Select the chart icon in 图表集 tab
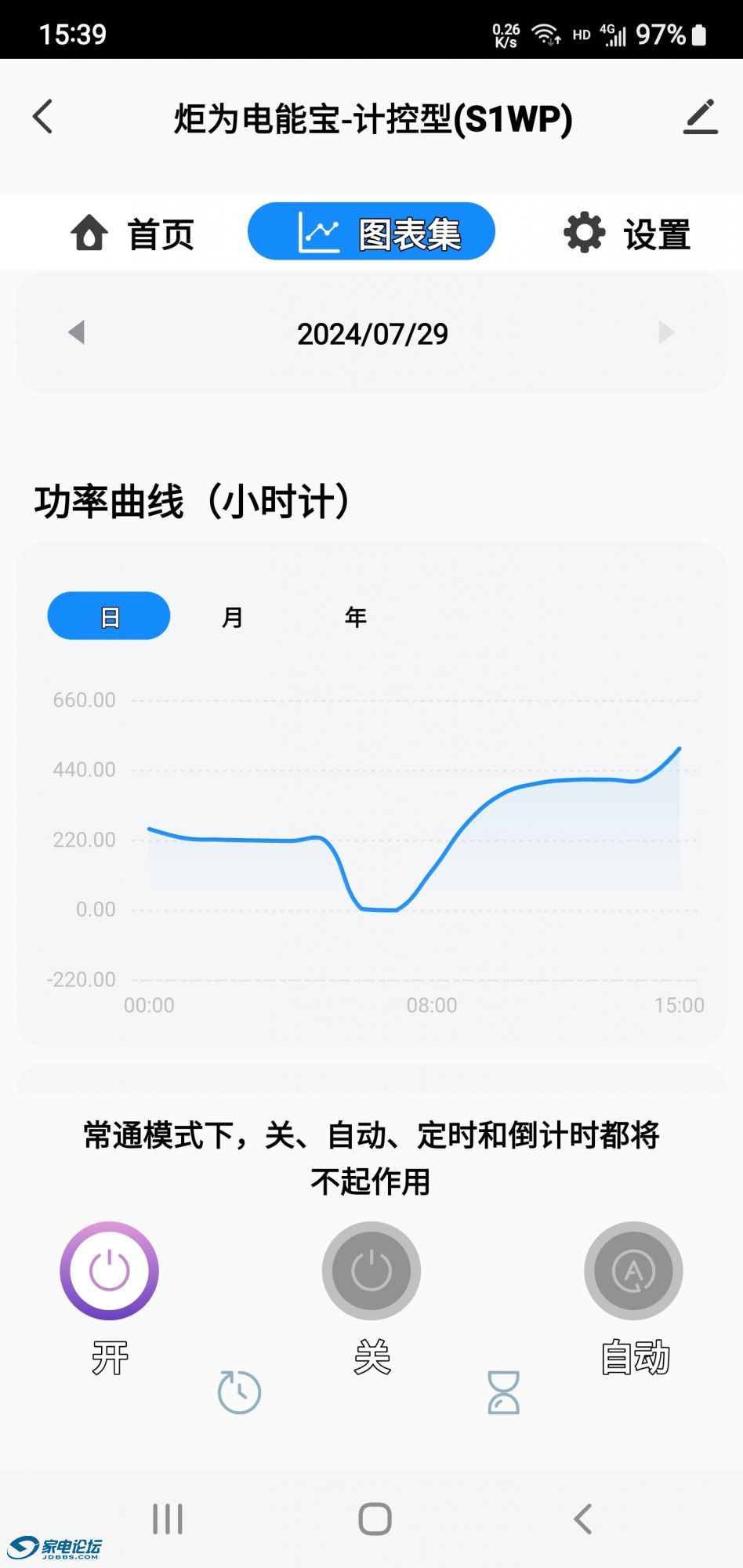The height and width of the screenshot is (1568, 743). click(x=317, y=230)
